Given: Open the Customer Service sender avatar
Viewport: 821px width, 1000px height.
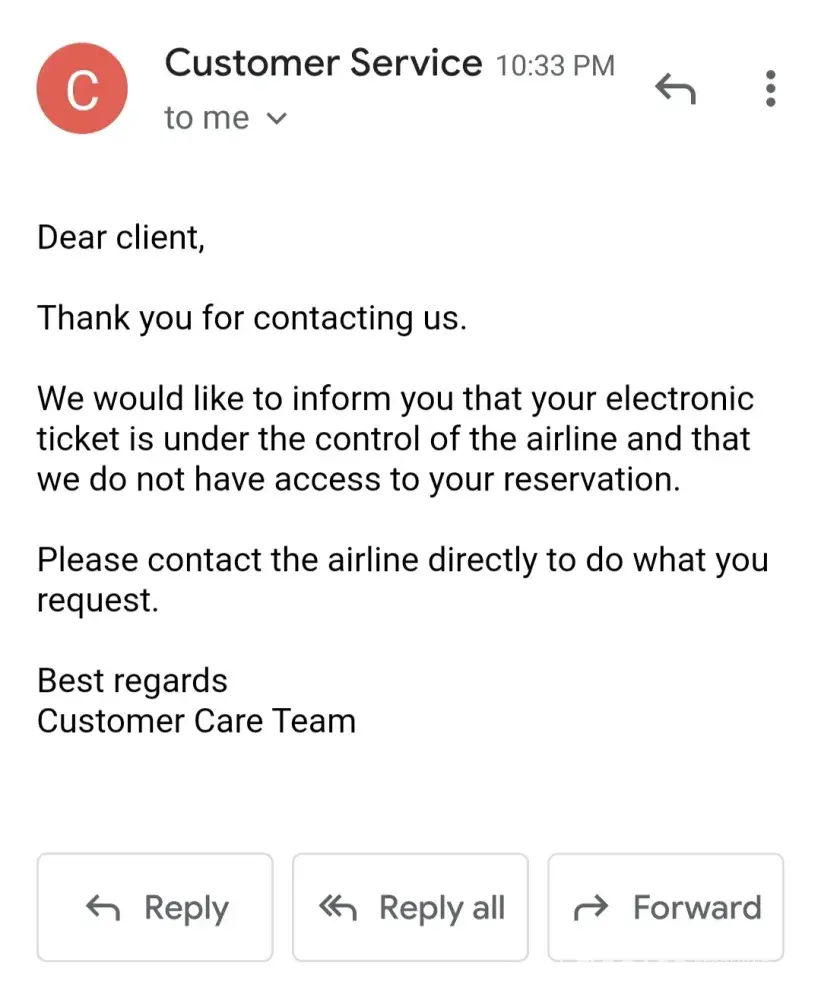Looking at the screenshot, I should tap(82, 89).
